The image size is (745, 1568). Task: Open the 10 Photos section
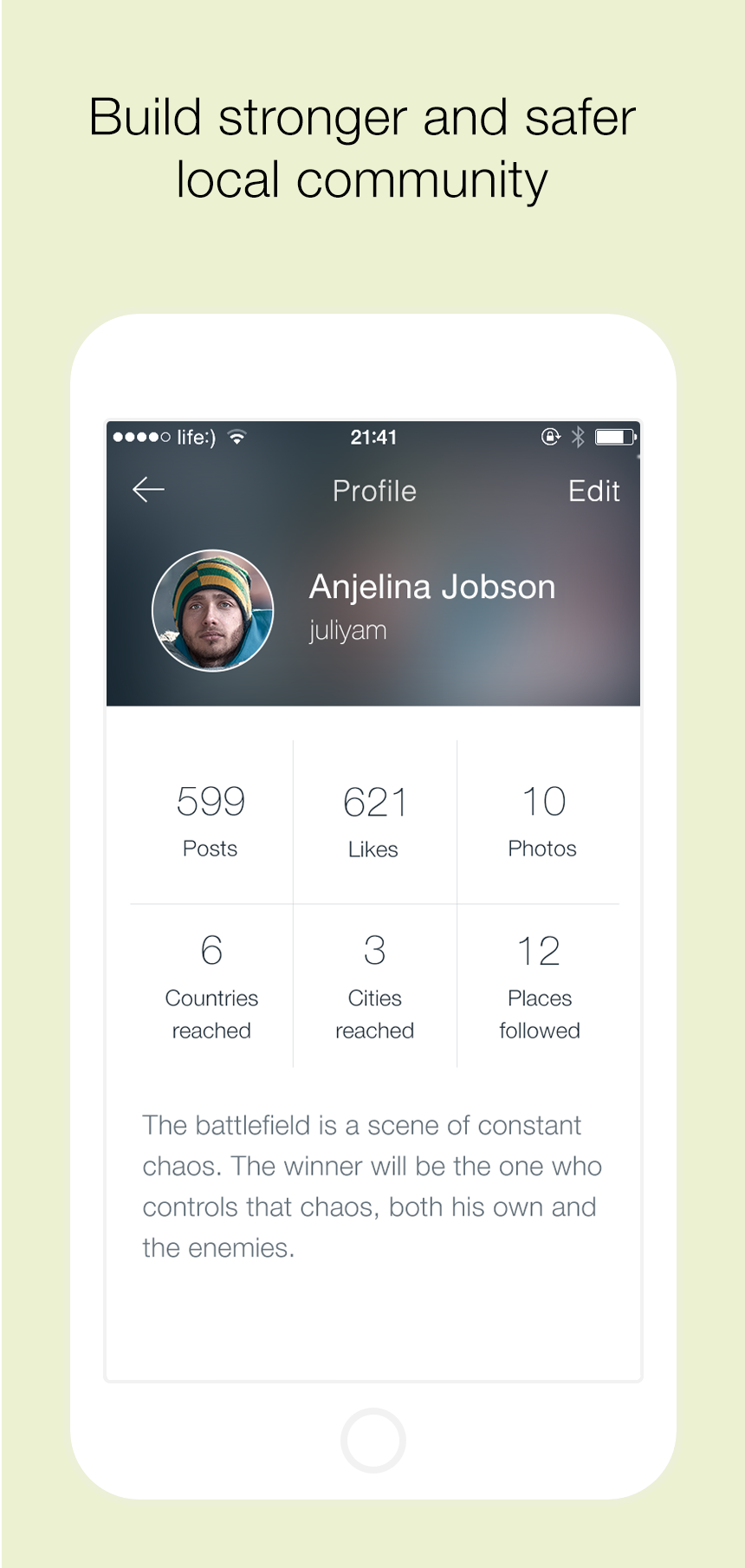point(541,819)
